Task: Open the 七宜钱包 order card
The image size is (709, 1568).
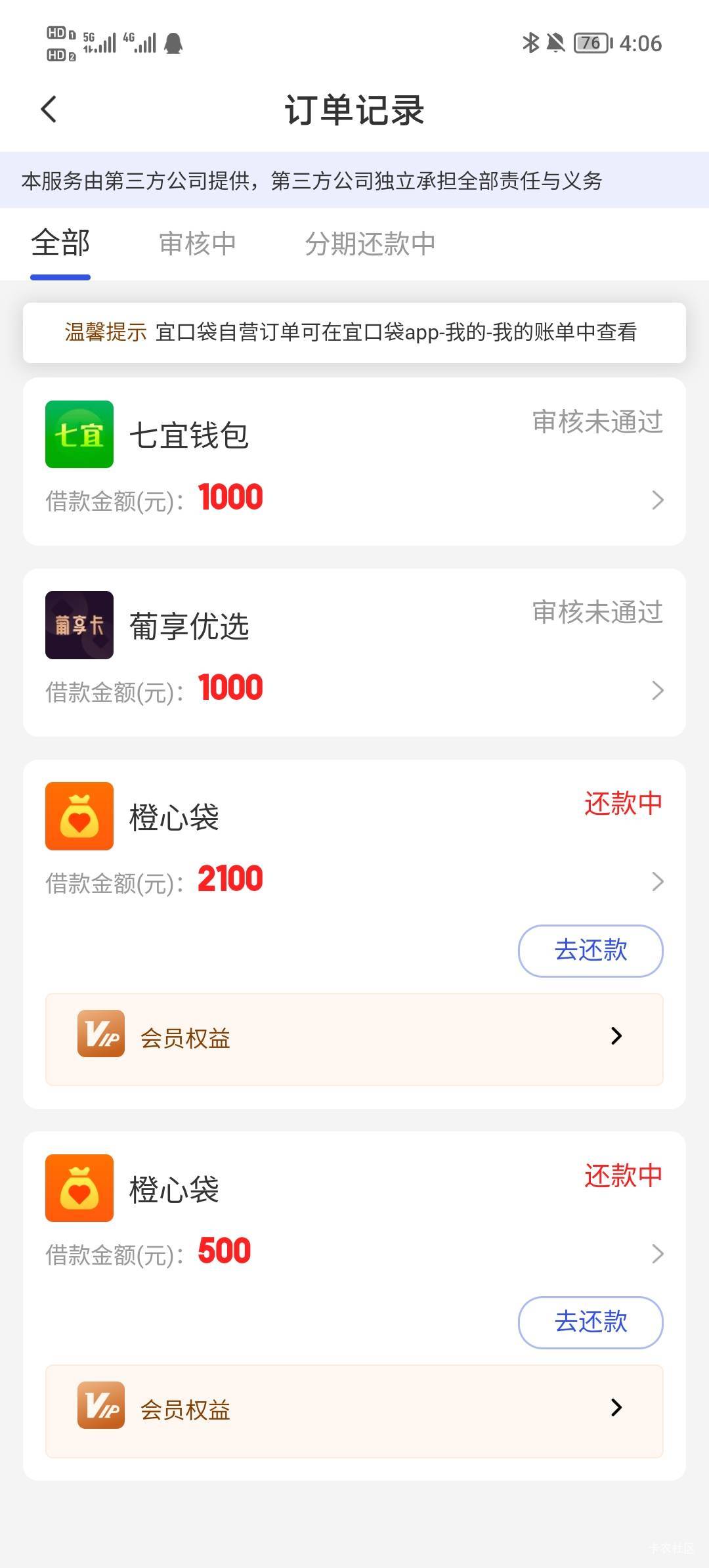Action: (x=354, y=461)
